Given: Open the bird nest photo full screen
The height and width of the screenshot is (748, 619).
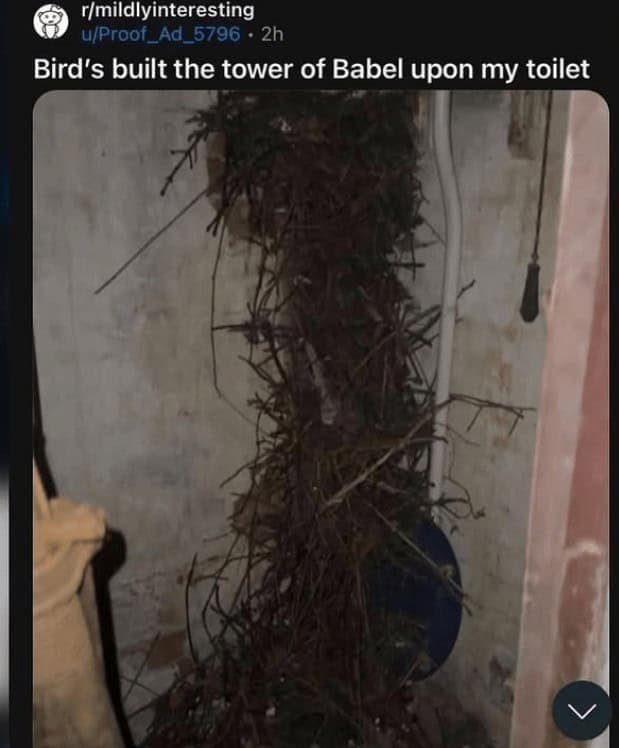Looking at the screenshot, I should click(320, 420).
